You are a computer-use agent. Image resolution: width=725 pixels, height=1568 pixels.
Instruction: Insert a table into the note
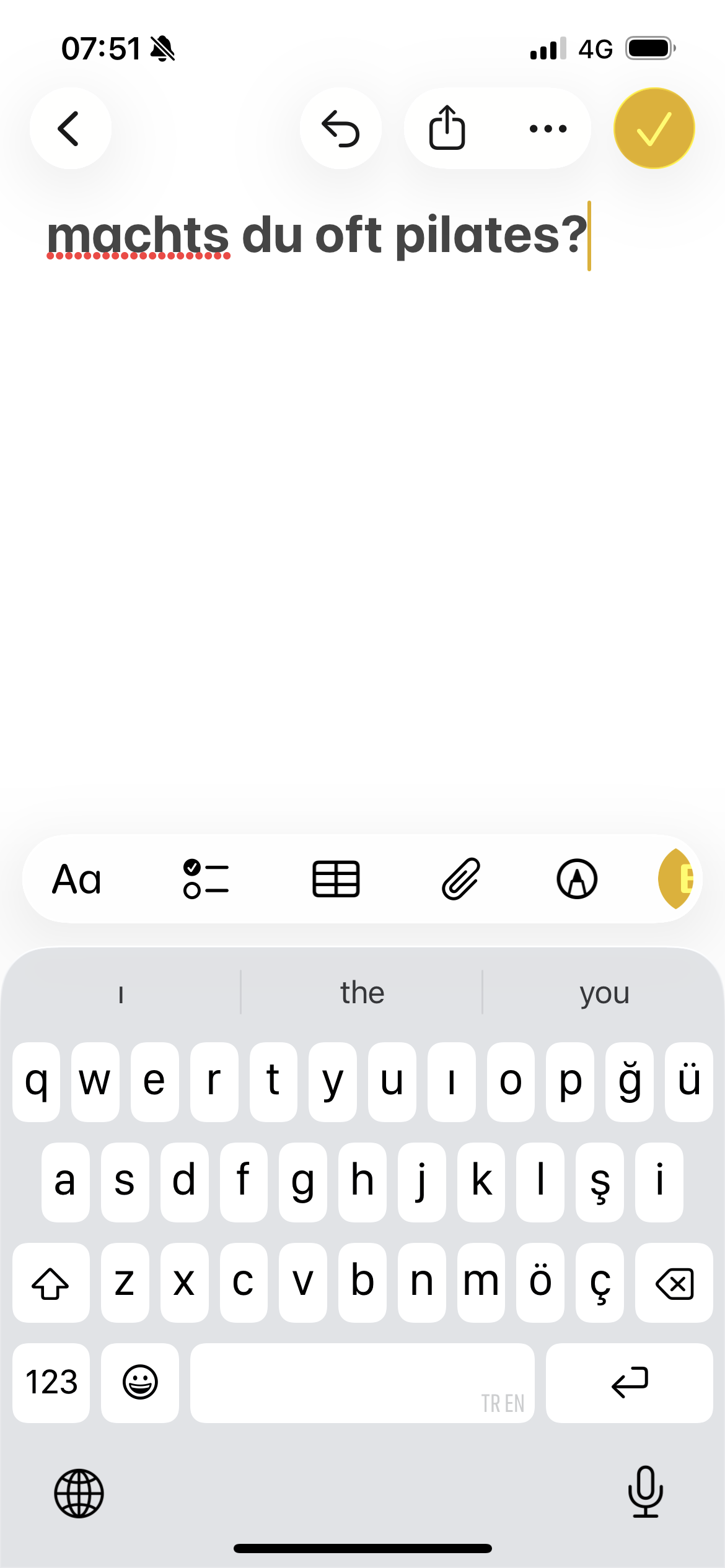[336, 879]
